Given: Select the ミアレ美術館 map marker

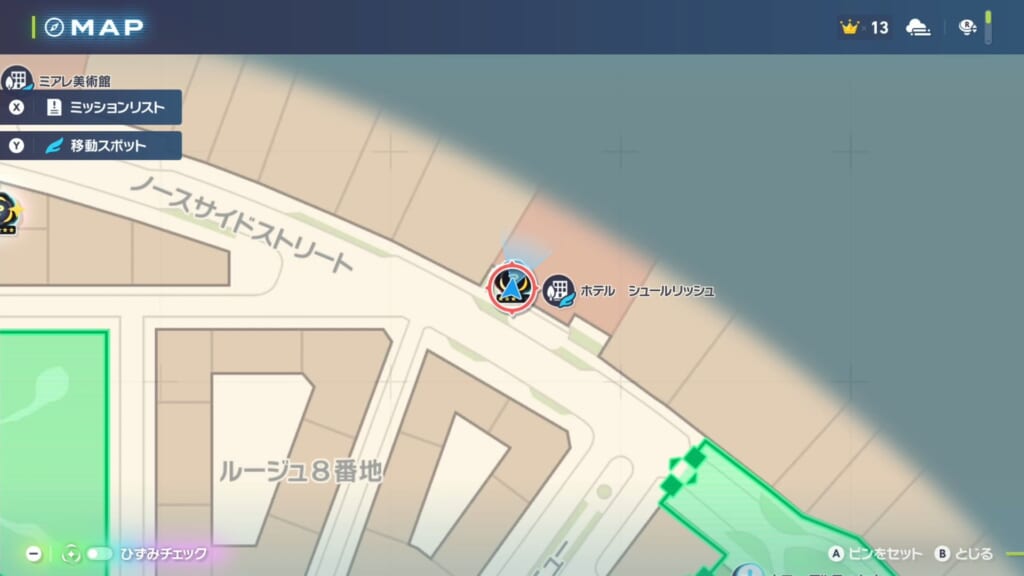Looking at the screenshot, I should click(17, 78).
